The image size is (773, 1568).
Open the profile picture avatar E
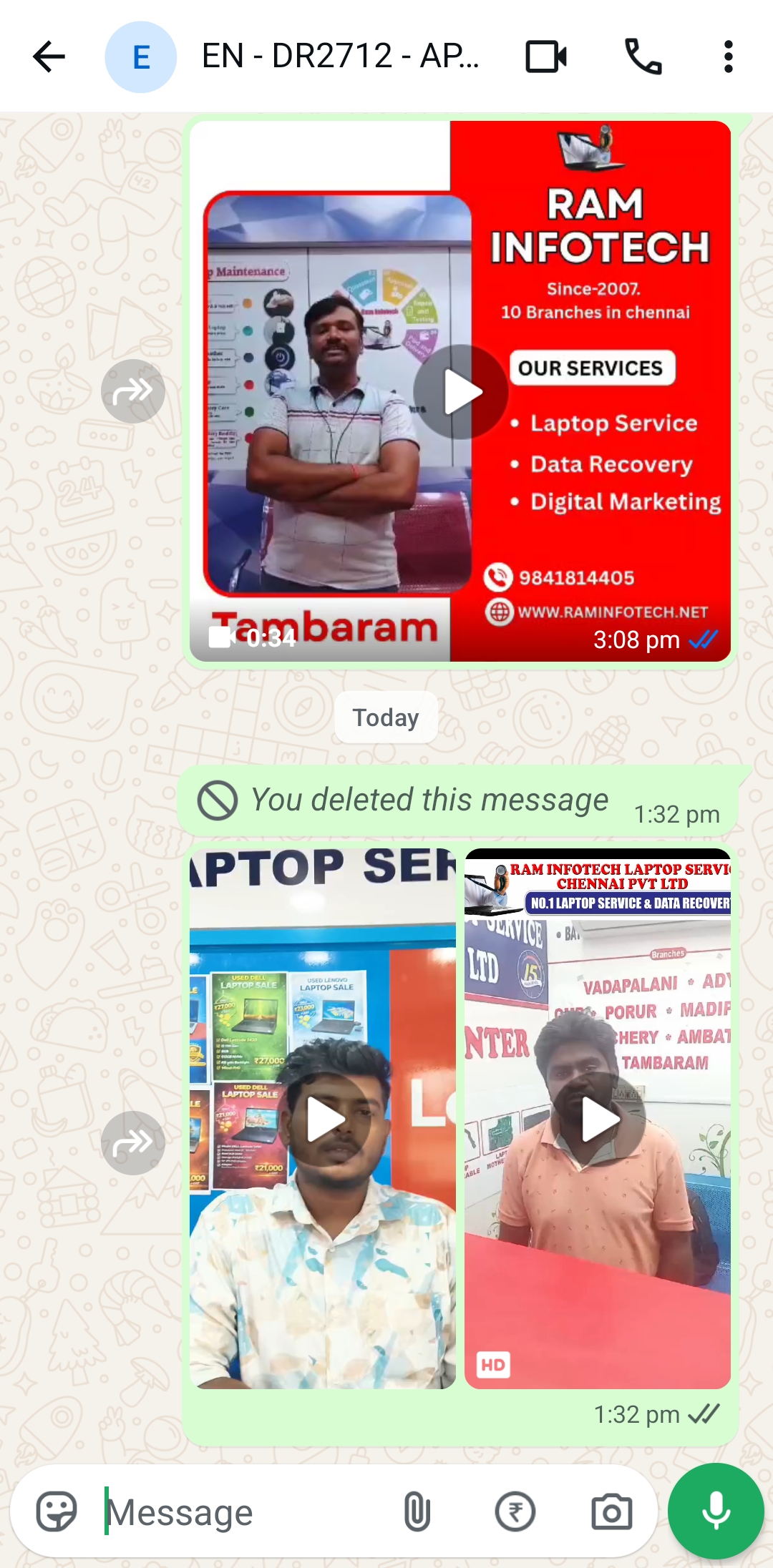click(x=141, y=57)
